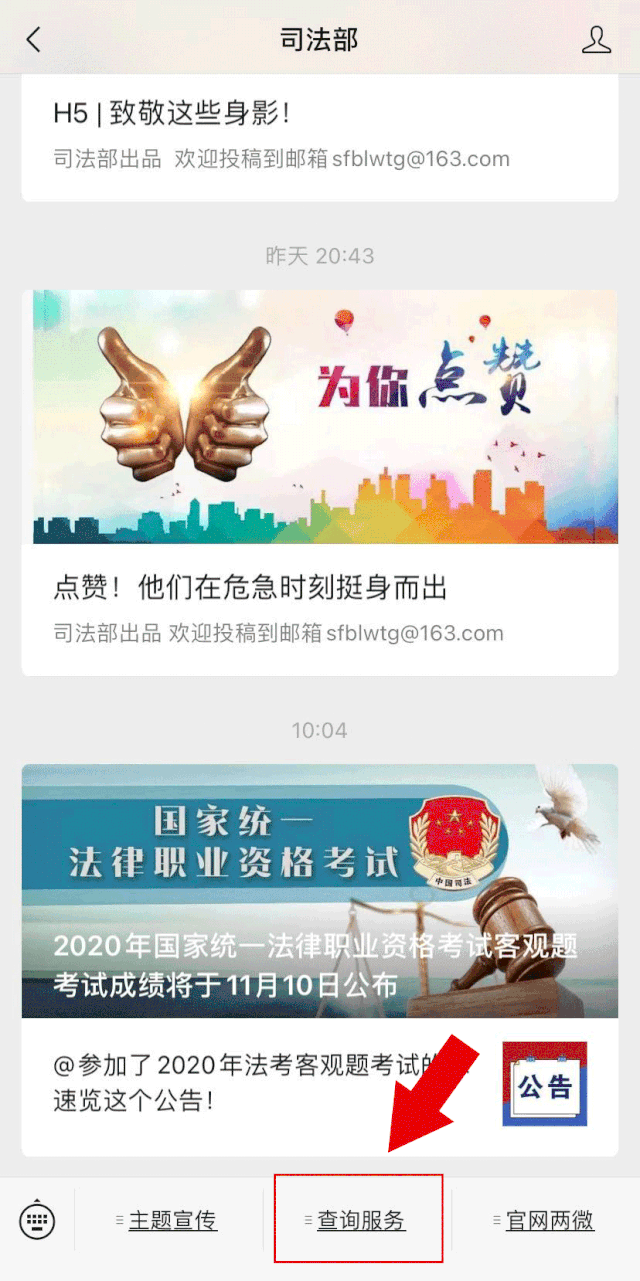Open the article H5 | 致敬这些身影
The image size is (640, 1281).
point(172,113)
